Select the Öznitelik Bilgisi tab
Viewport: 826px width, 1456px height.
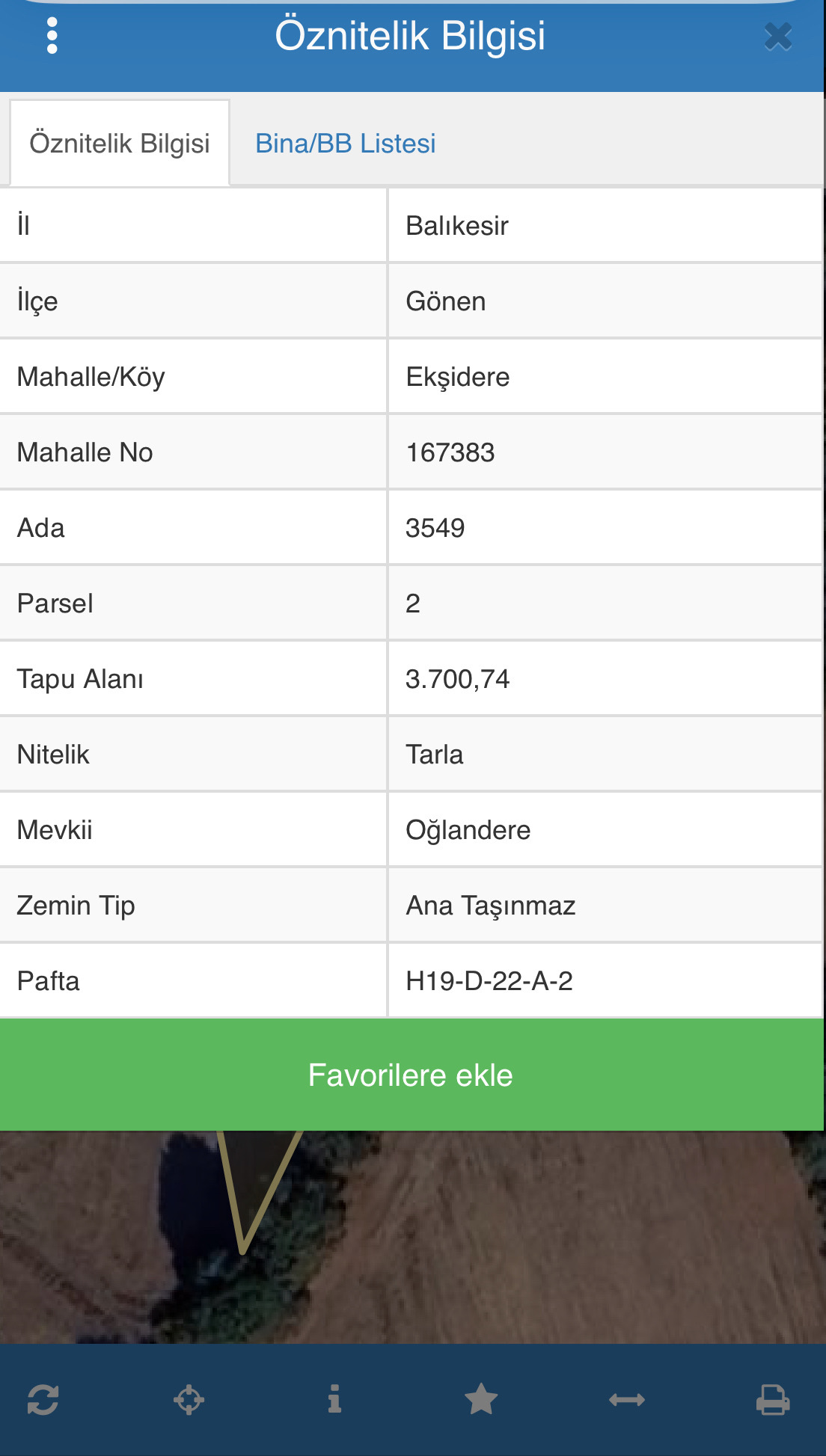click(120, 144)
